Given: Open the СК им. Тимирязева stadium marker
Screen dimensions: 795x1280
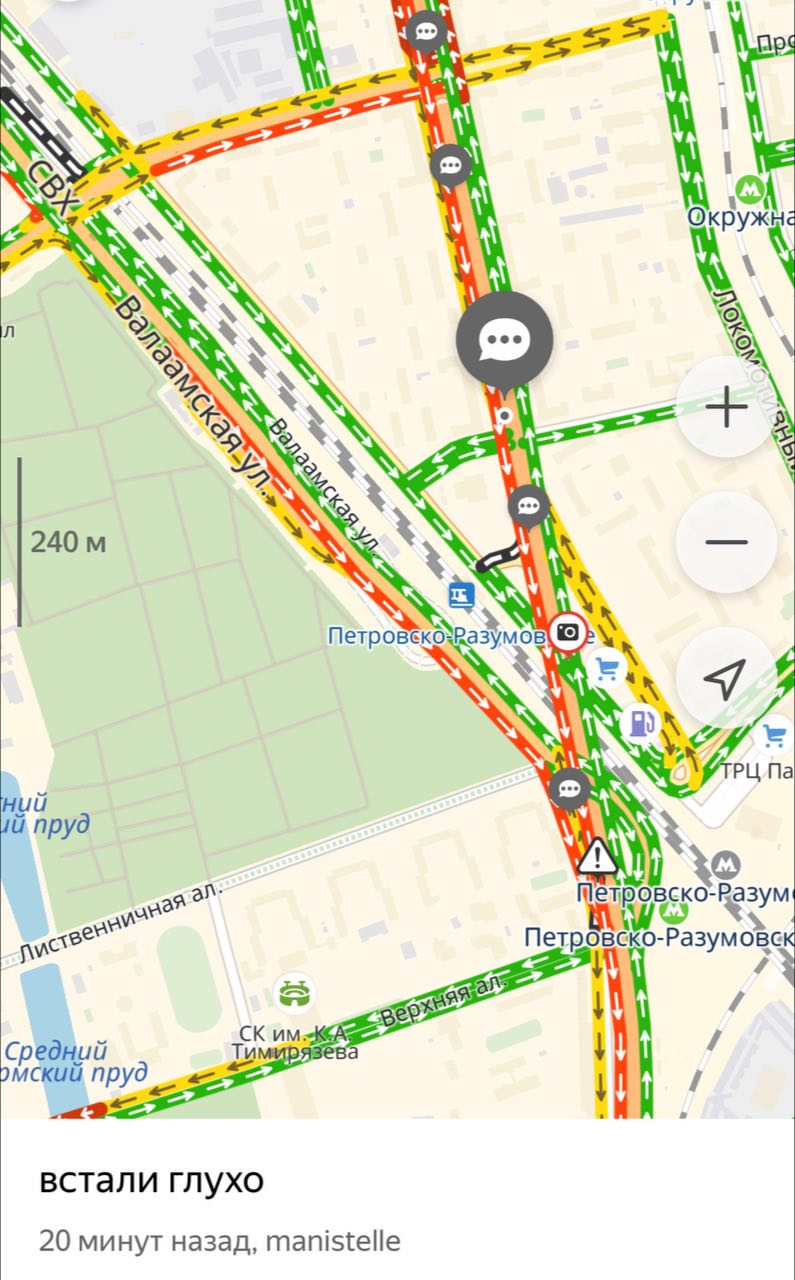Looking at the screenshot, I should [295, 993].
